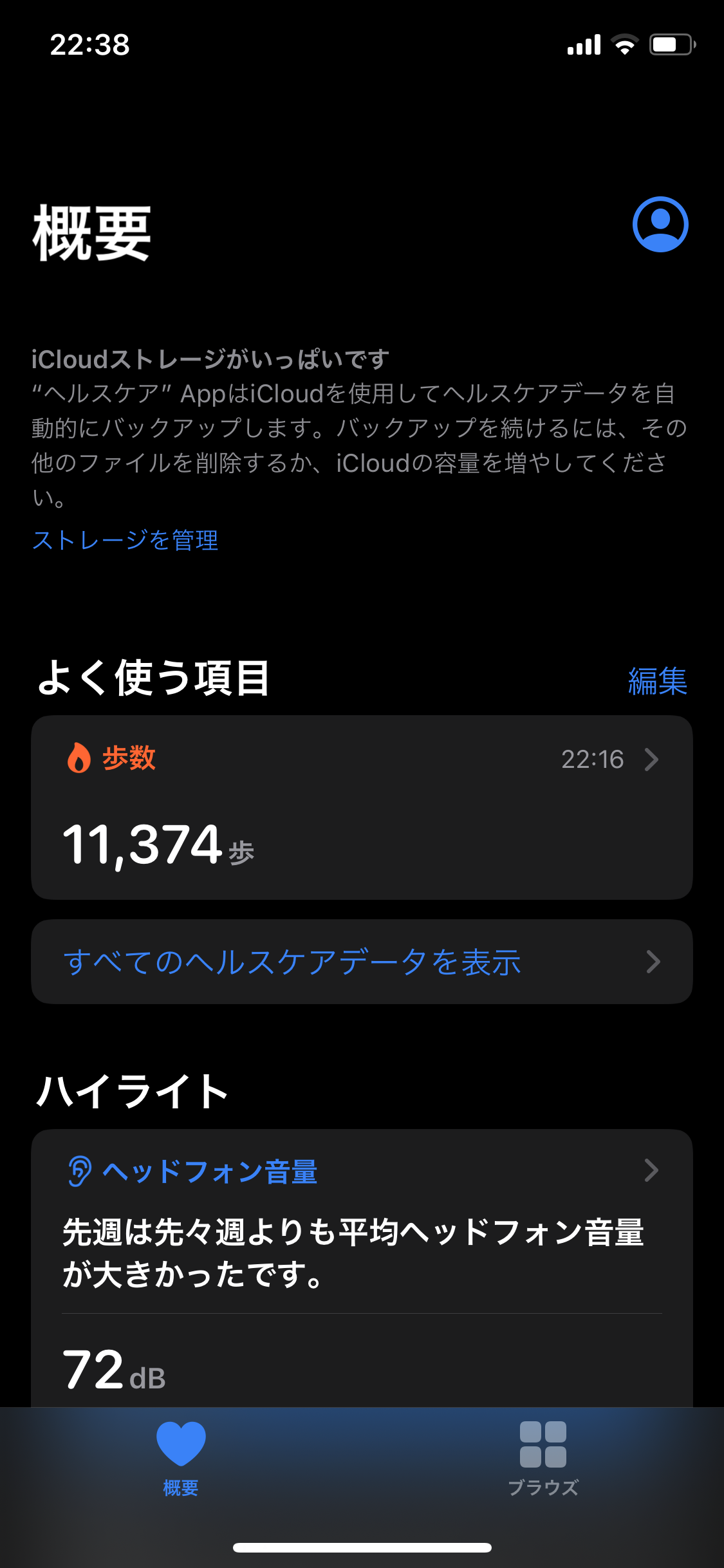Open すべてのヘルスケアデータを表示
Screen dimensions: 724x1568
[x=362, y=962]
